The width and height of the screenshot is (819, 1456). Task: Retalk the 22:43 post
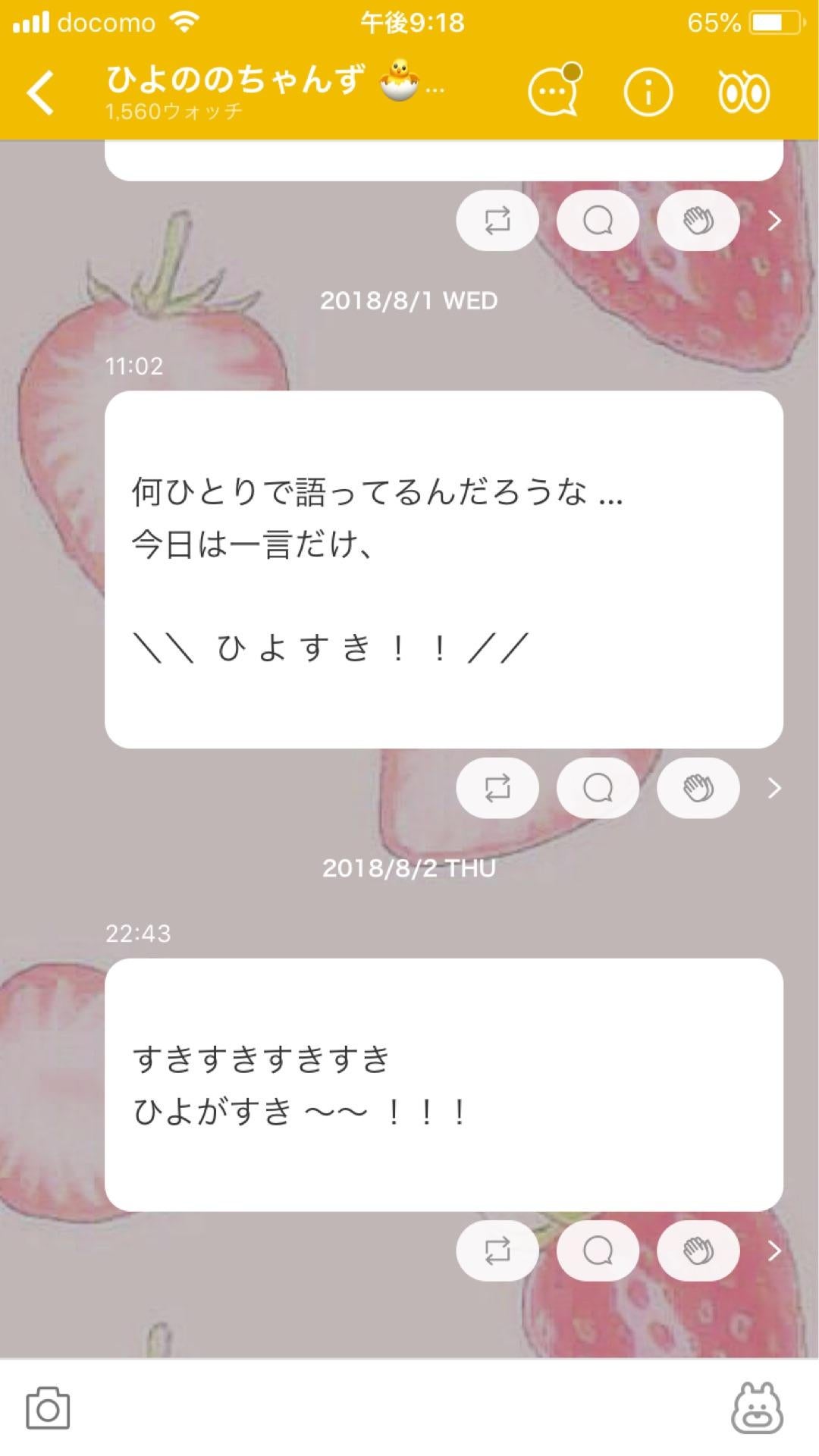tap(497, 1250)
